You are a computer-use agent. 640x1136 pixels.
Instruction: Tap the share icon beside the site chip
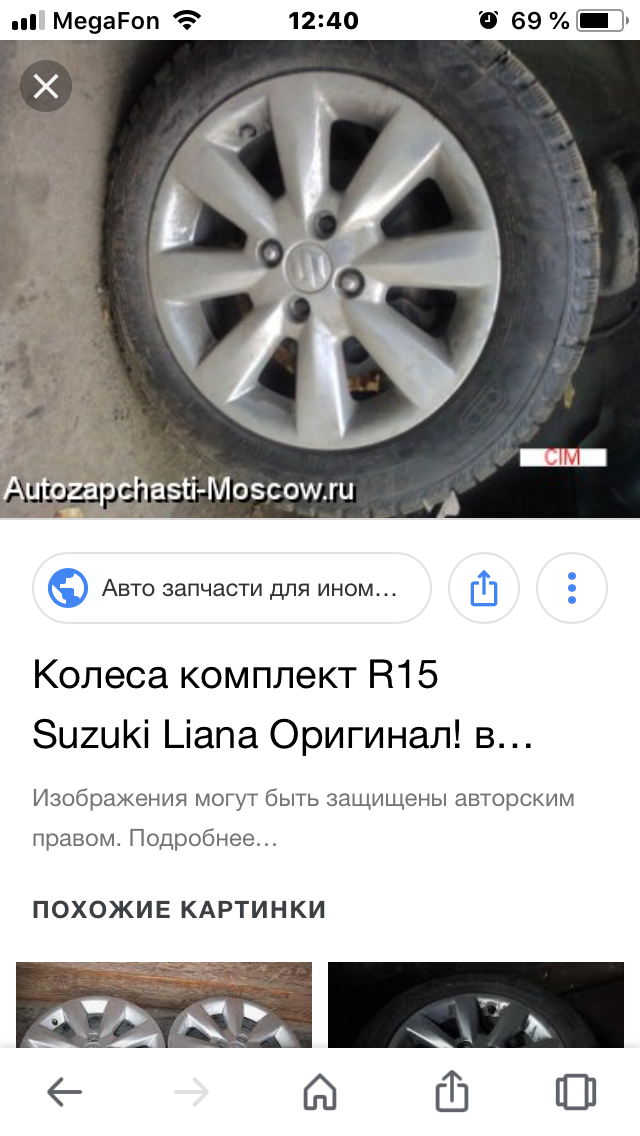coord(483,588)
